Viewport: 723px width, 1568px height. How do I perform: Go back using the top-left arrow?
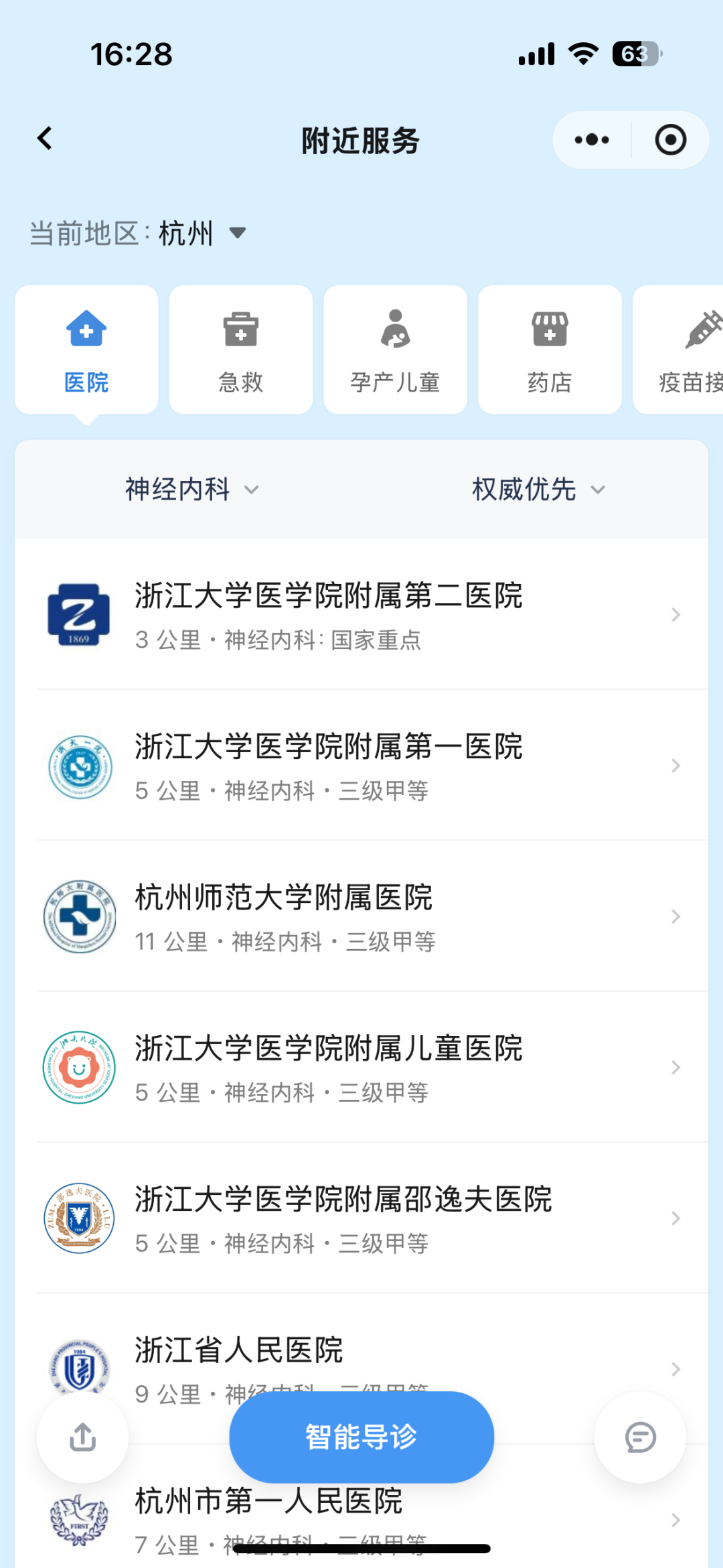pyautogui.click(x=45, y=139)
